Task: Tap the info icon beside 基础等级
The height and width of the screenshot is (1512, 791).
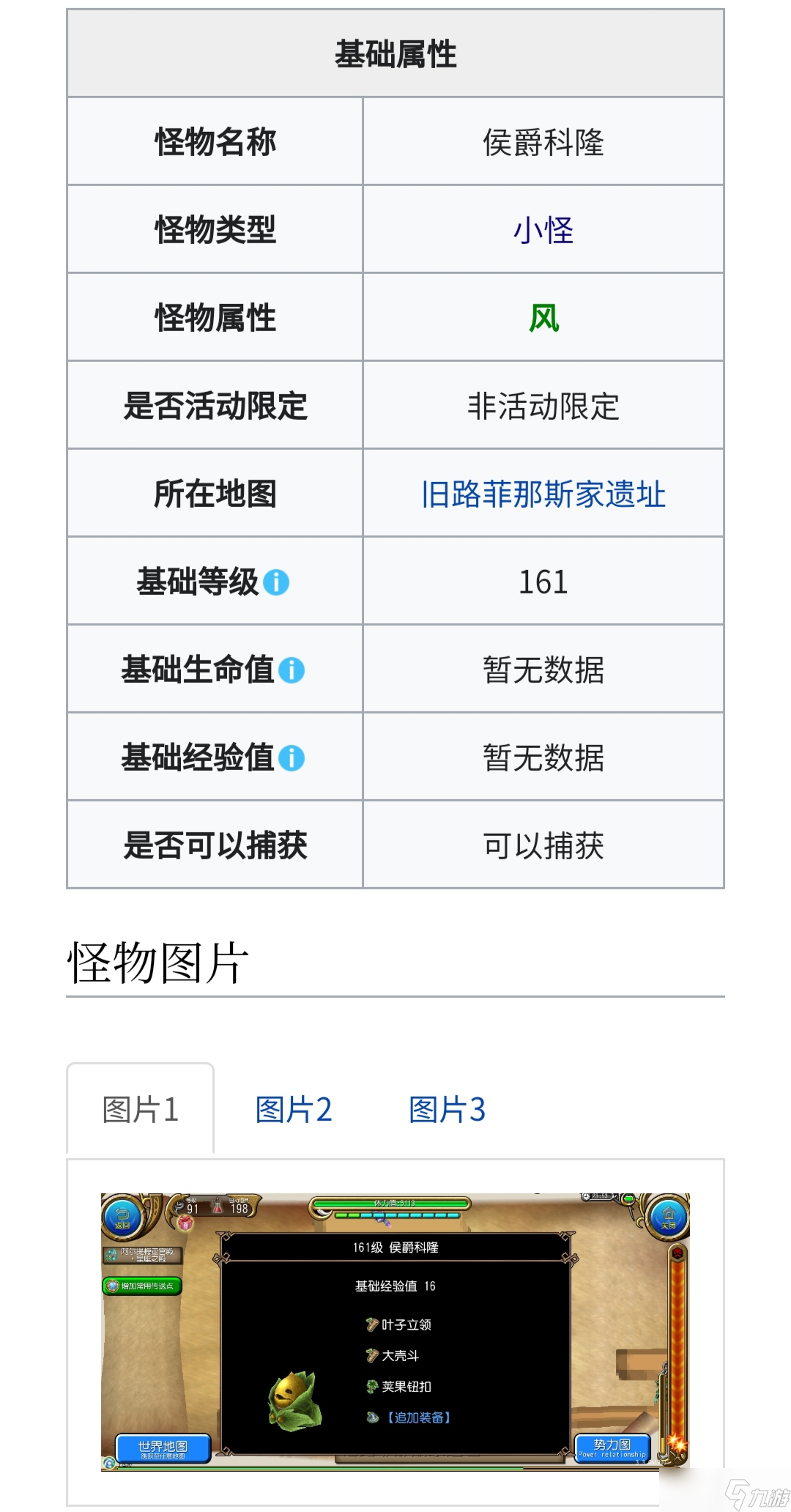Action: (276, 582)
